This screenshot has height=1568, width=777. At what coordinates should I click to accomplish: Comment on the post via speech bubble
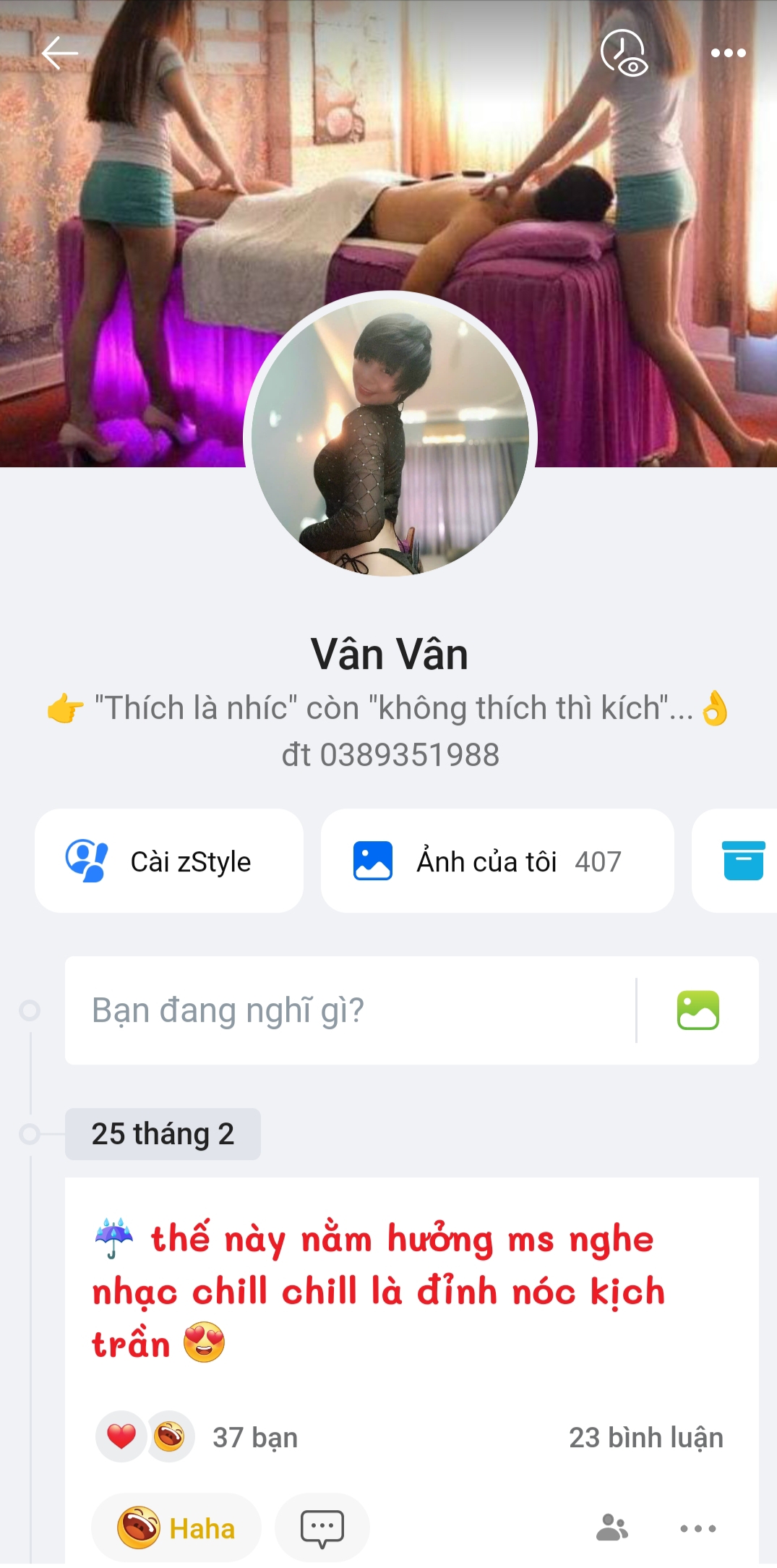coord(322,1528)
